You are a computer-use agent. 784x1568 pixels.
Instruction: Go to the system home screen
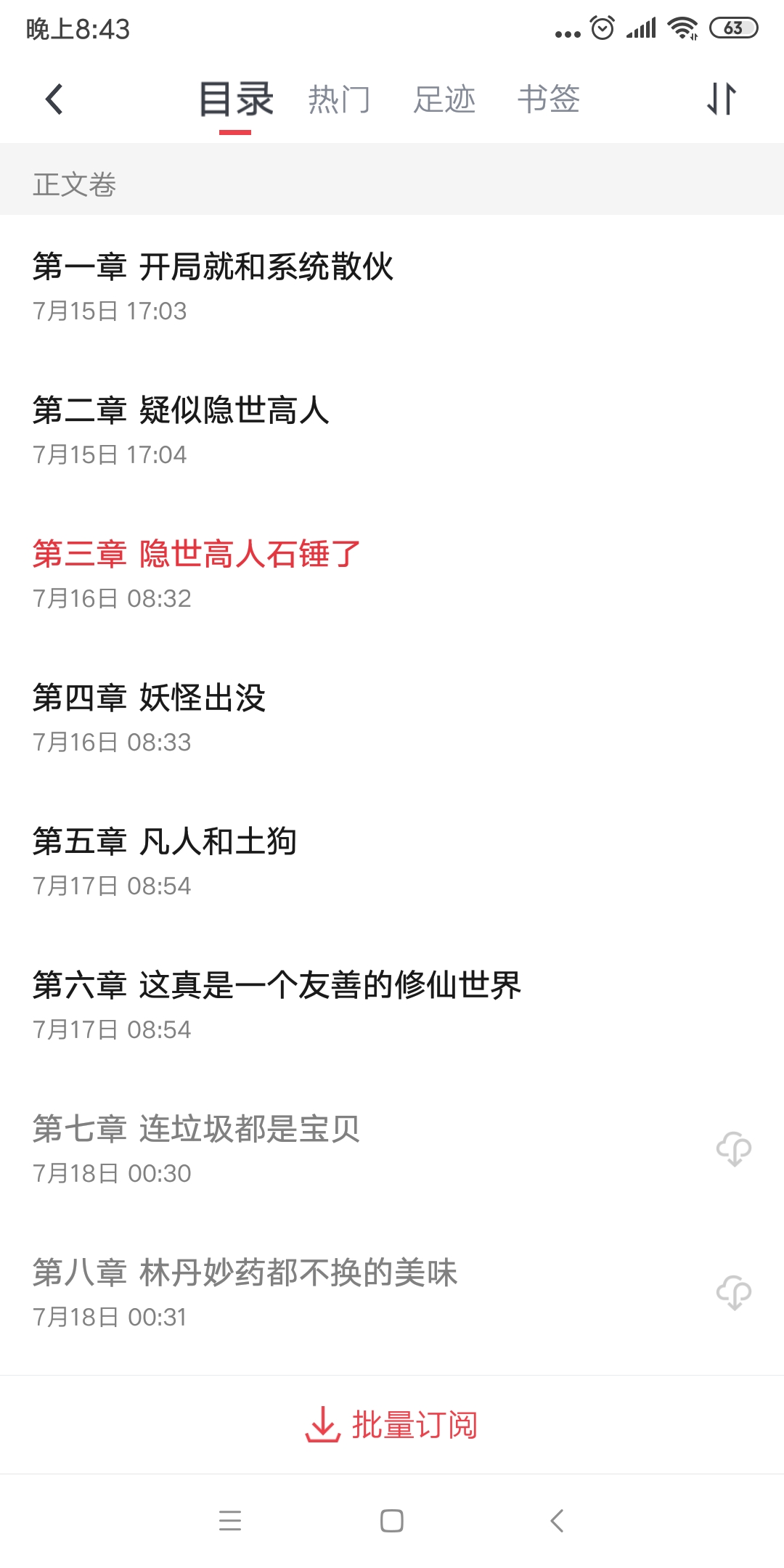pyautogui.click(x=392, y=1521)
